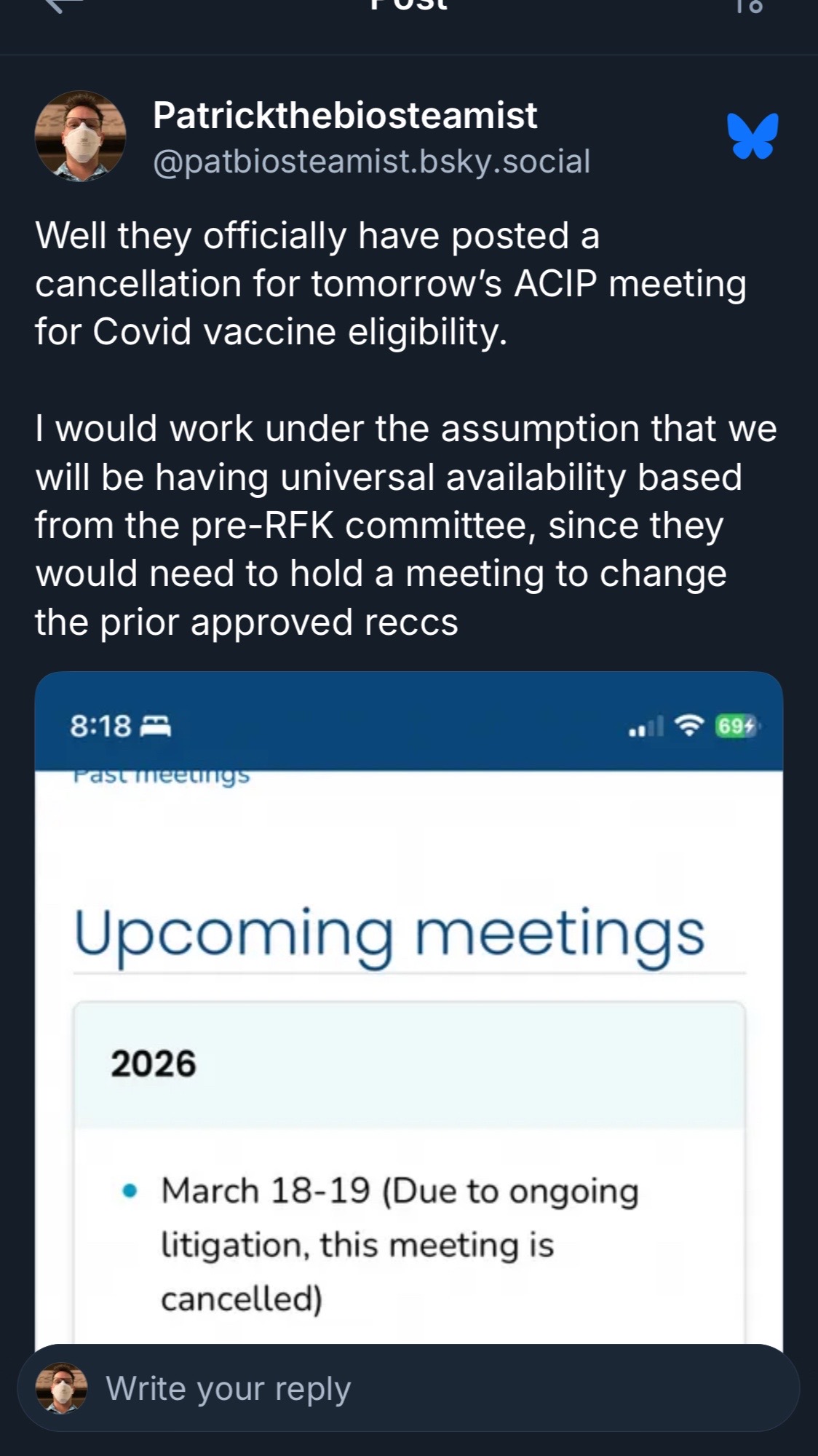Open the top-right thread options icon
Viewport: 818px width, 1456px height.
(x=748, y=6)
